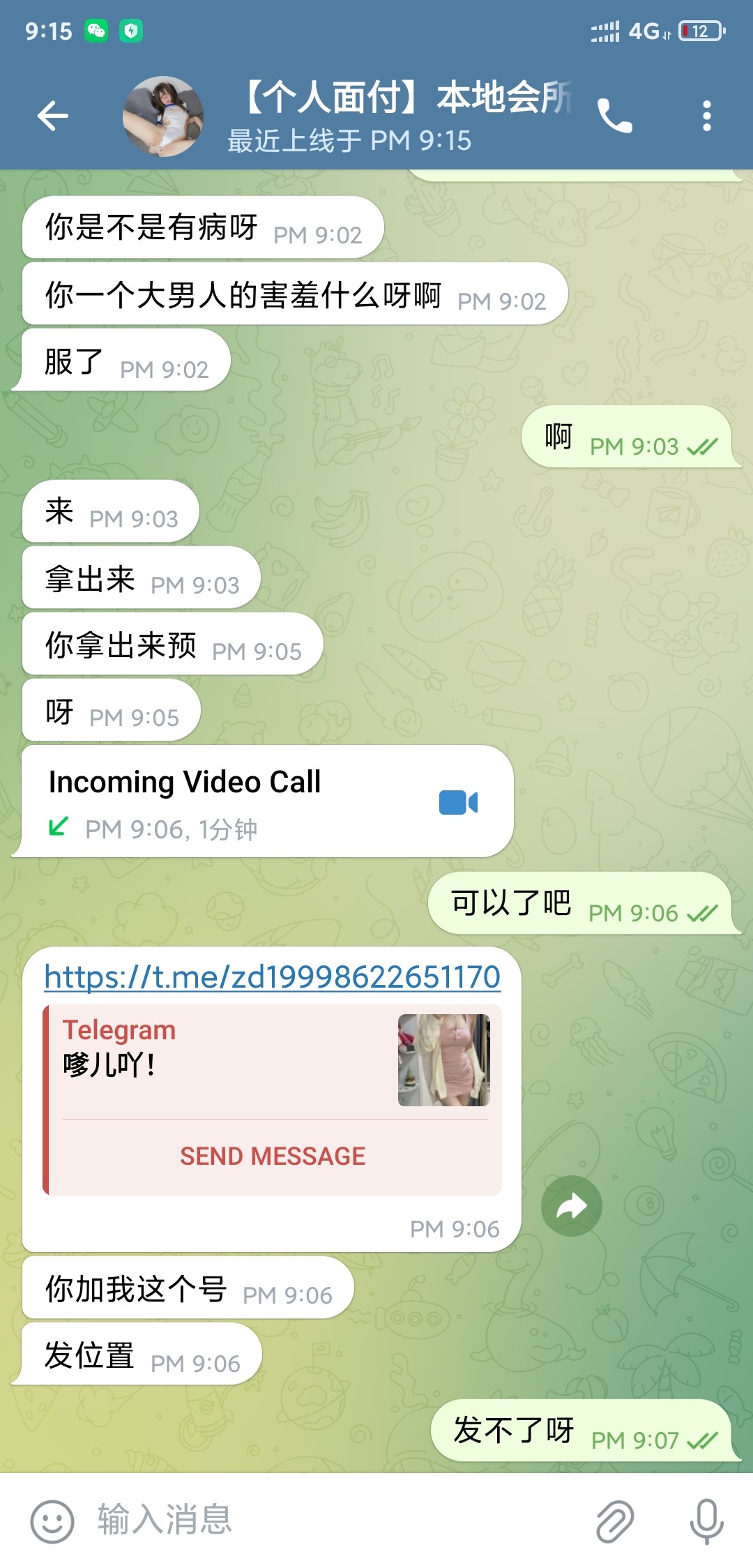This screenshot has width=753, height=1568.
Task: Call back from Incoming Video Call bubble
Action: 458,802
